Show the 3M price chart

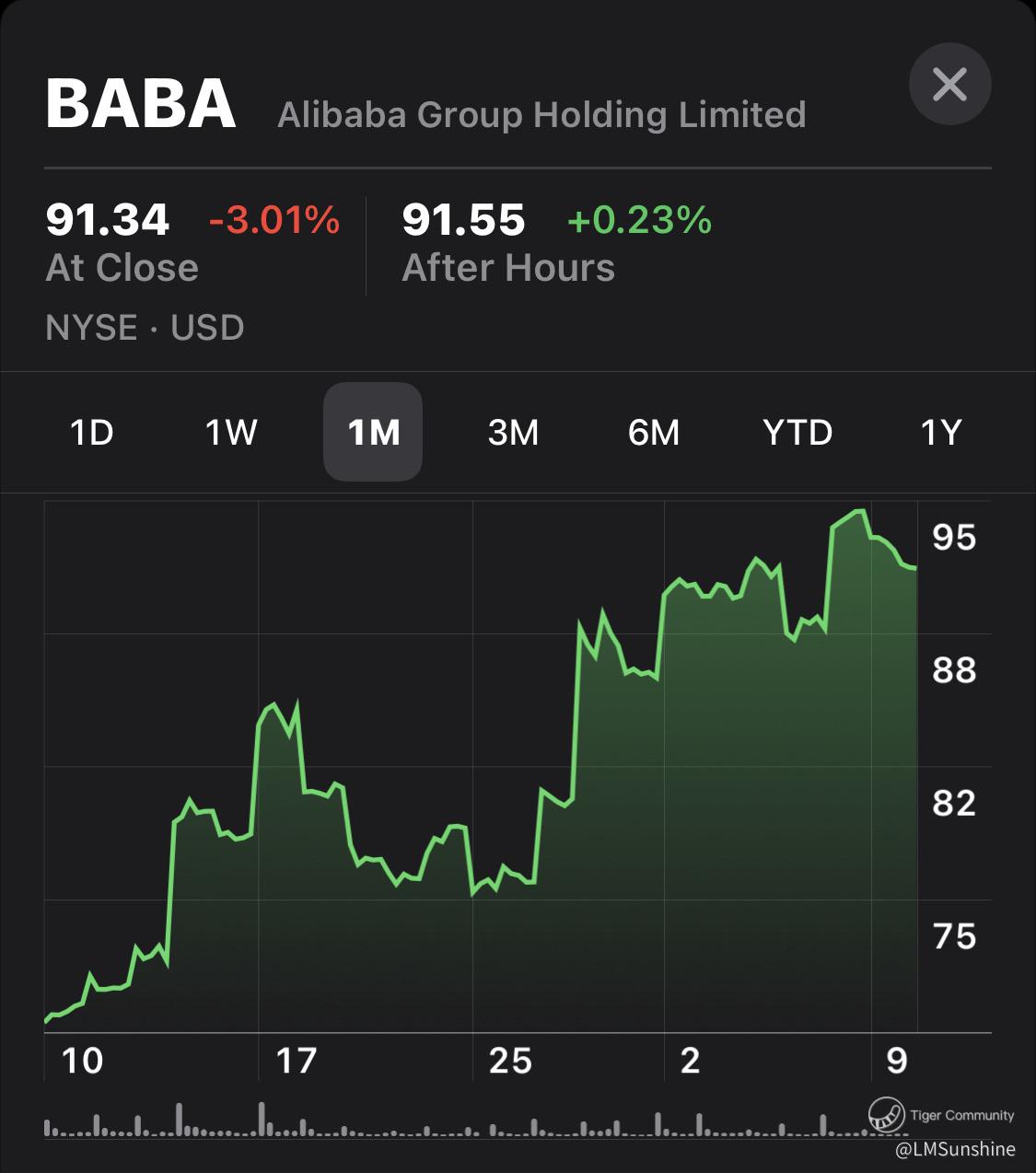[513, 432]
